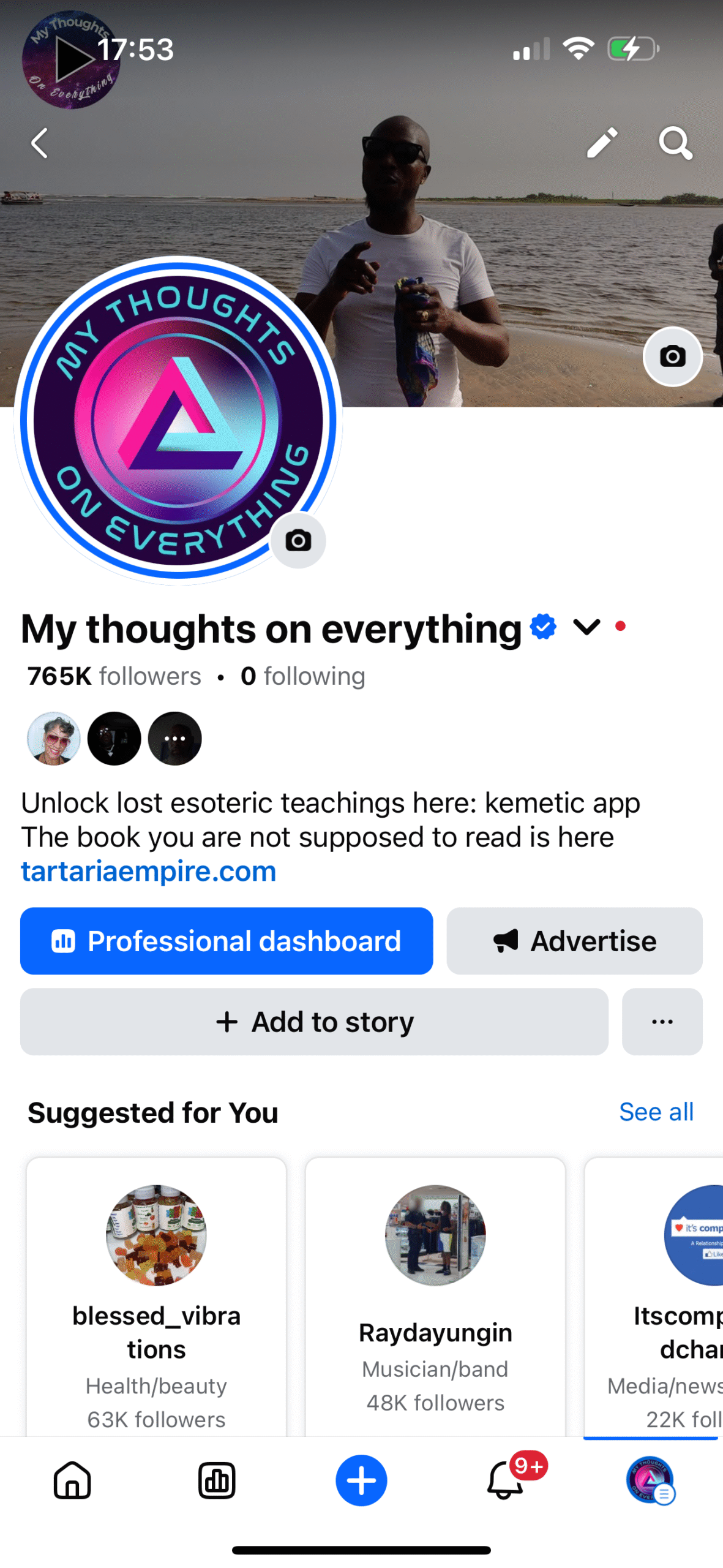Expand the profile switcher chevron
This screenshot has height=1568, width=723.
click(x=586, y=627)
